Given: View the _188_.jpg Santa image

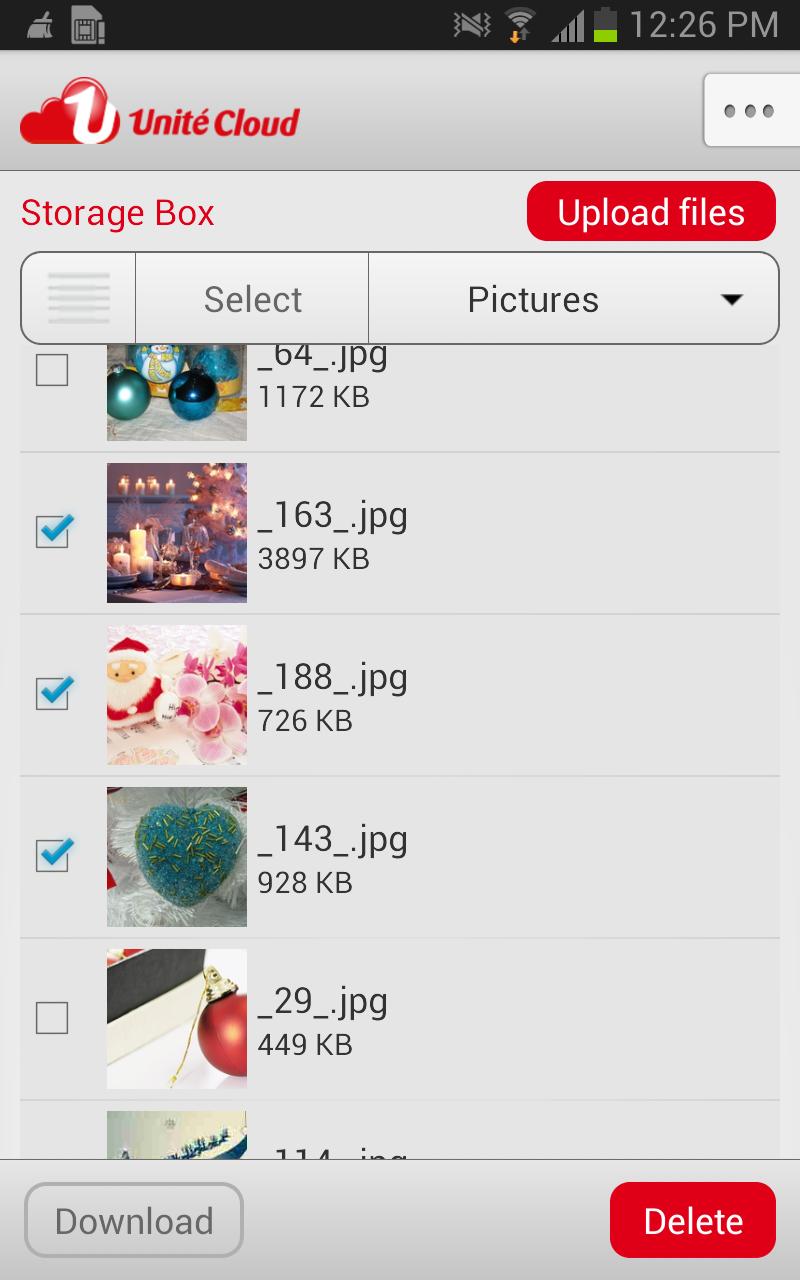Looking at the screenshot, I should coord(177,695).
